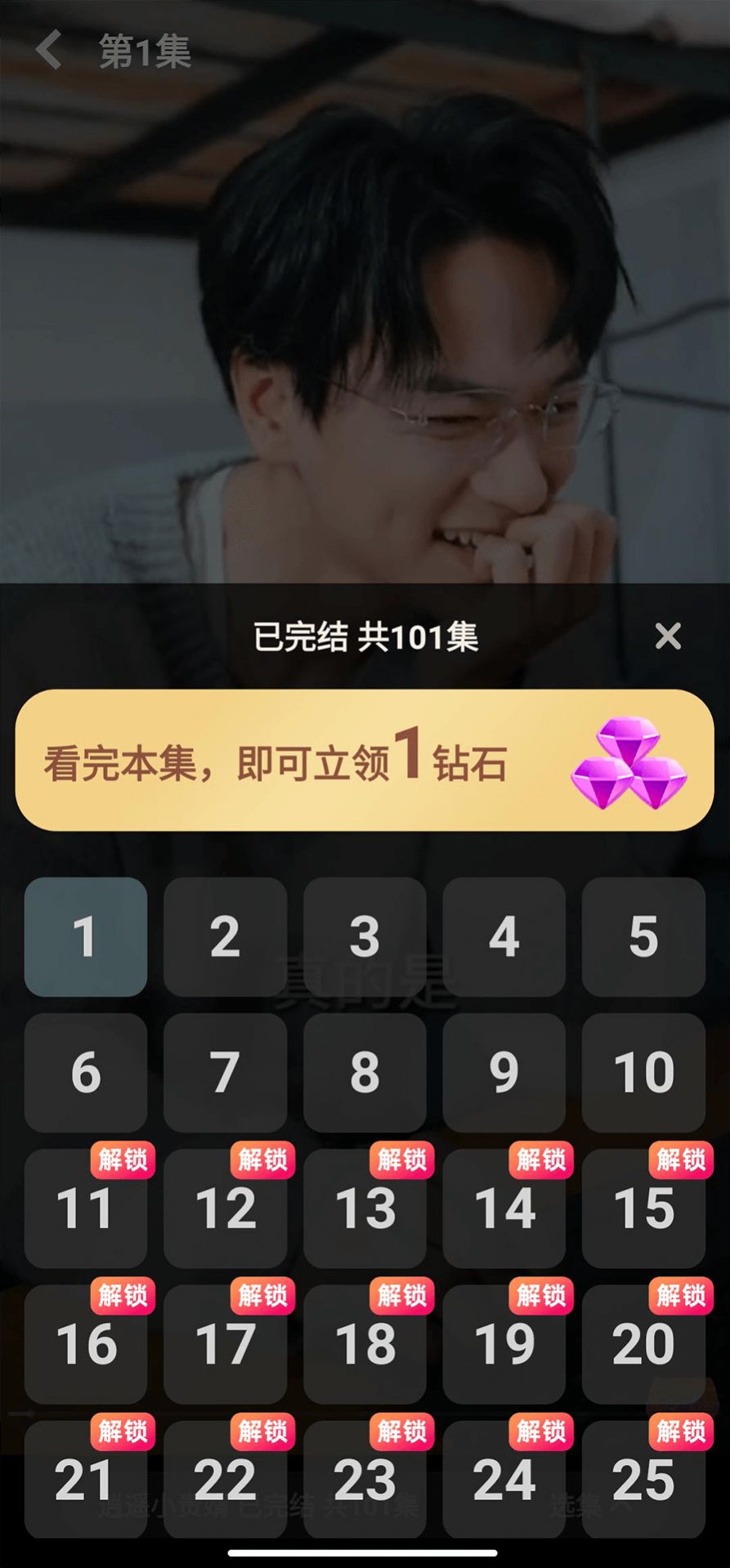Close the episode selection panel
The height and width of the screenshot is (1568, 730).
[667, 636]
